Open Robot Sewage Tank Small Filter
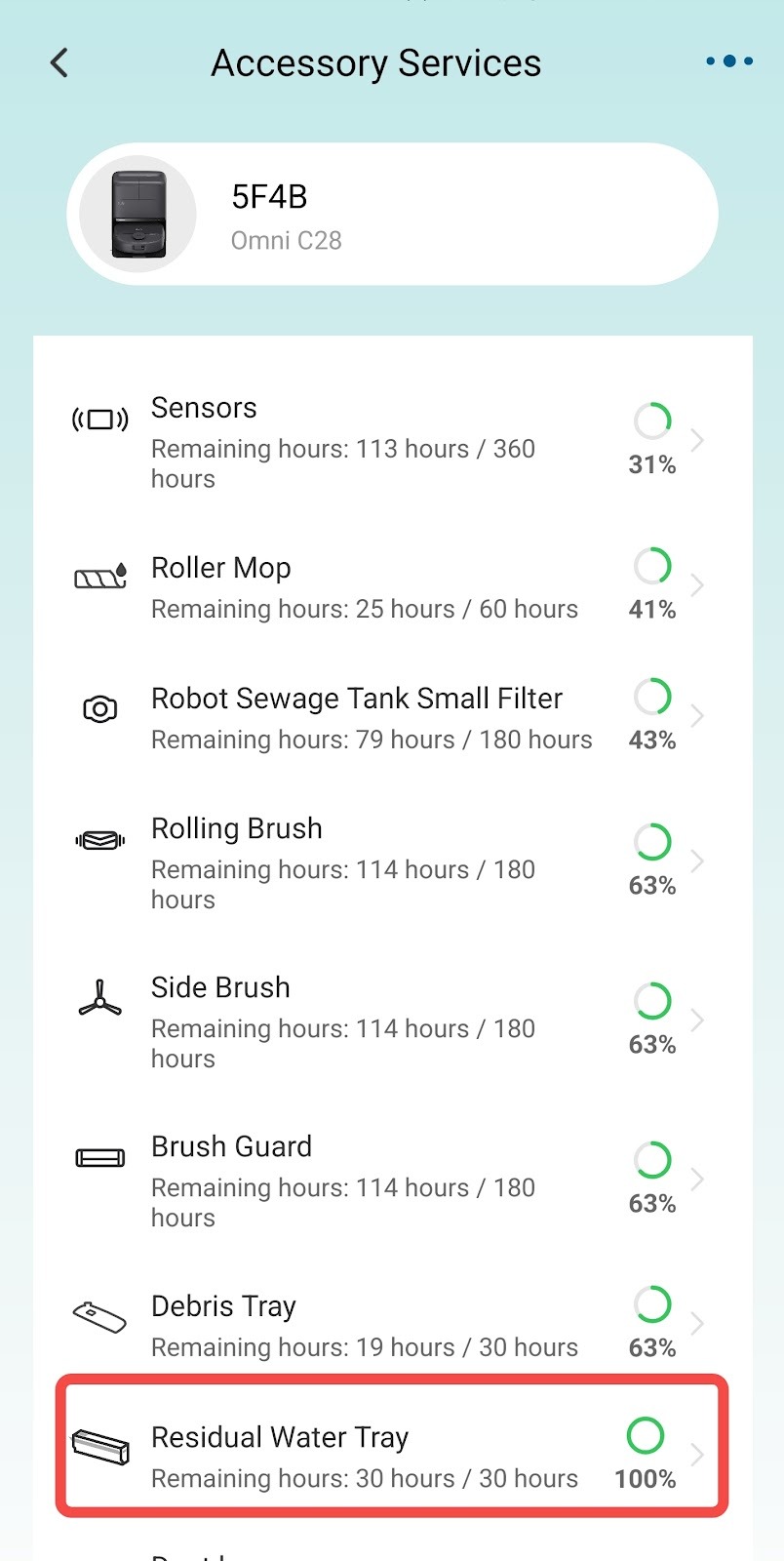This screenshot has width=784, height=1561. tap(392, 718)
